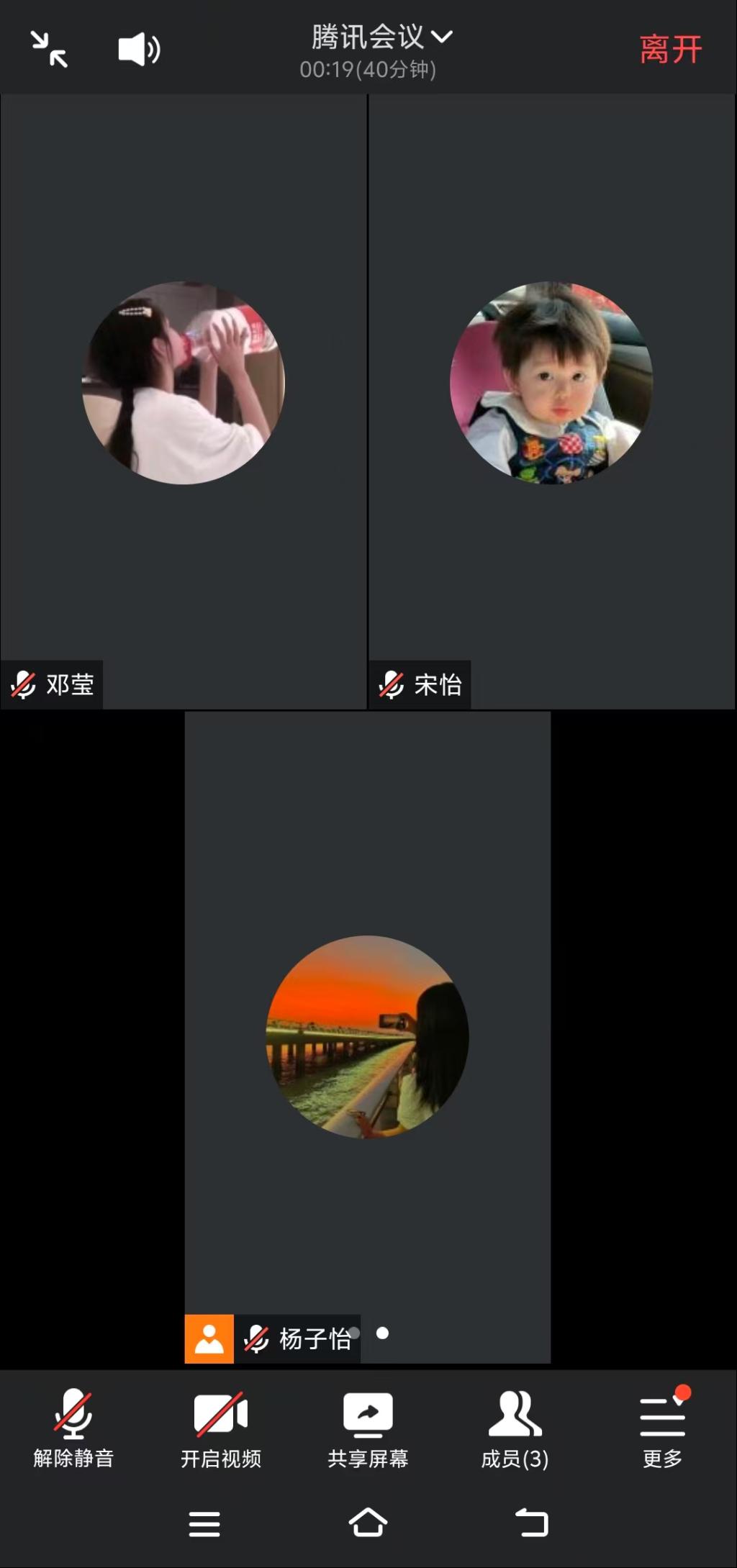
Task: Tap the system back button
Action: [532, 1523]
